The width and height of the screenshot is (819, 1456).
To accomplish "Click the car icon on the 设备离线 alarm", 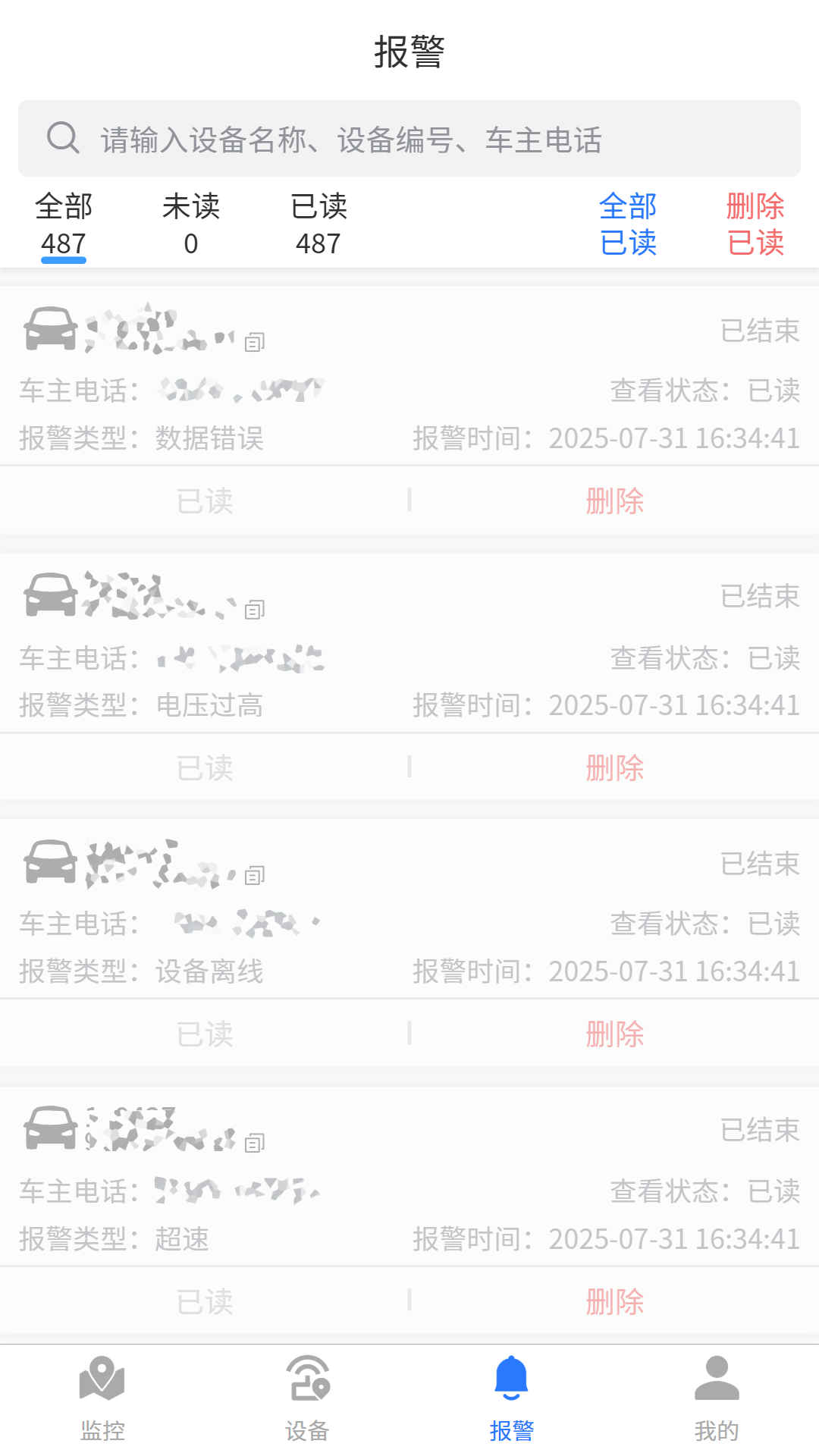I will click(50, 862).
